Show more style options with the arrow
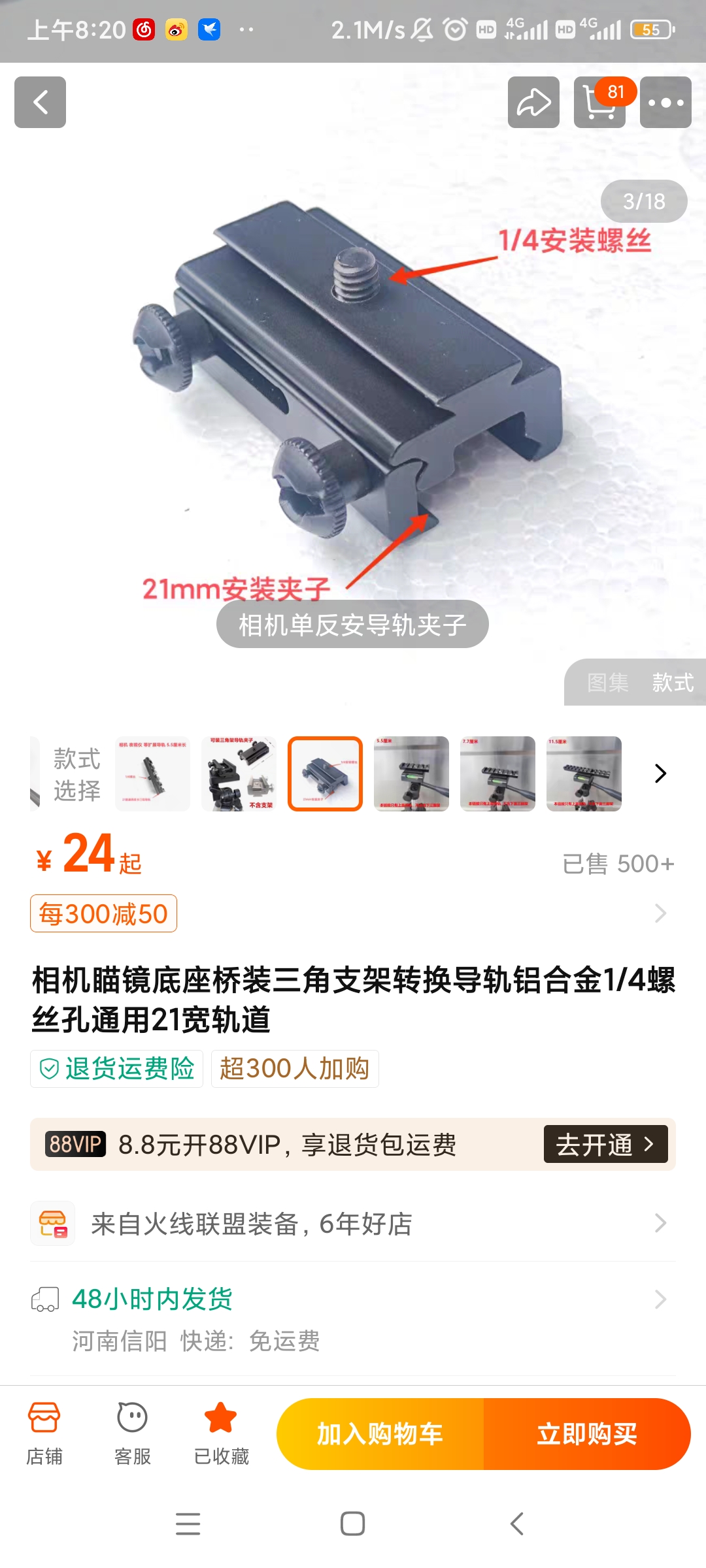Image resolution: width=706 pixels, height=1568 pixels. [660, 774]
